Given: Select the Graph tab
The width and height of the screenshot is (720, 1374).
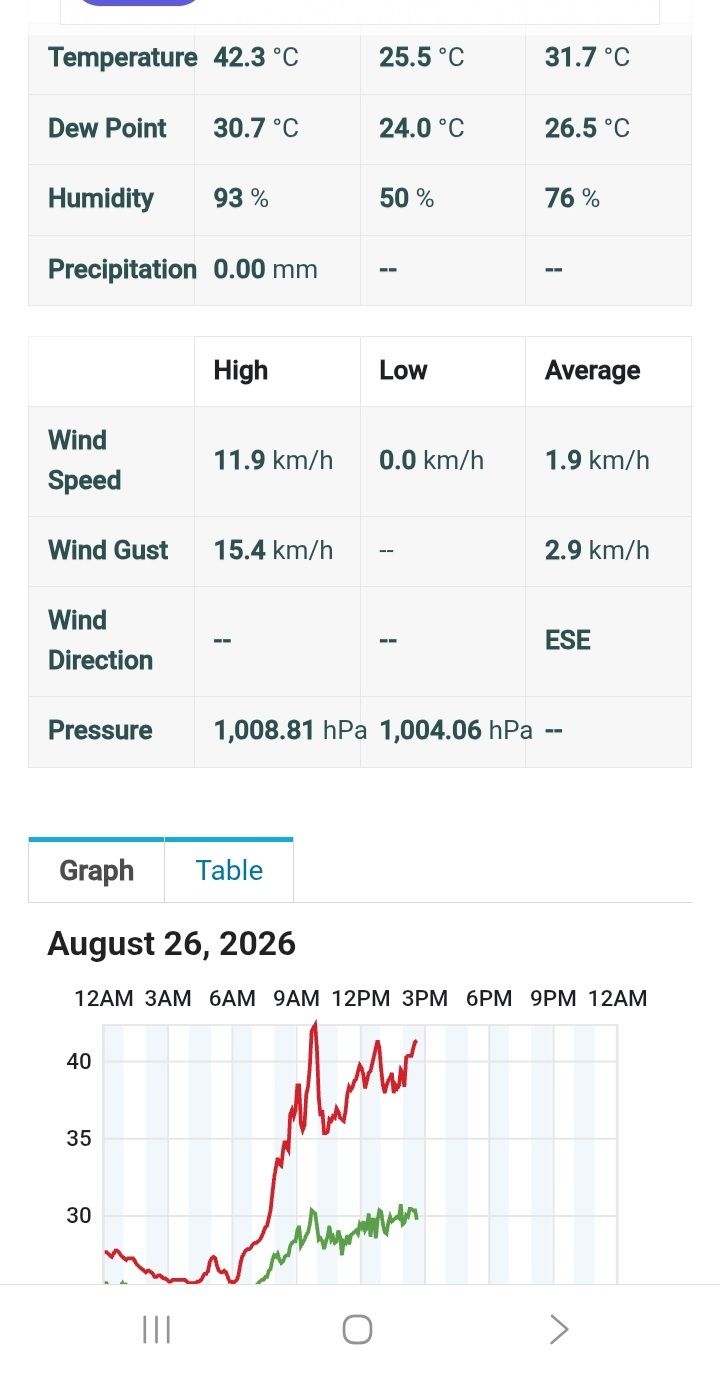Looking at the screenshot, I should click(x=96, y=870).
